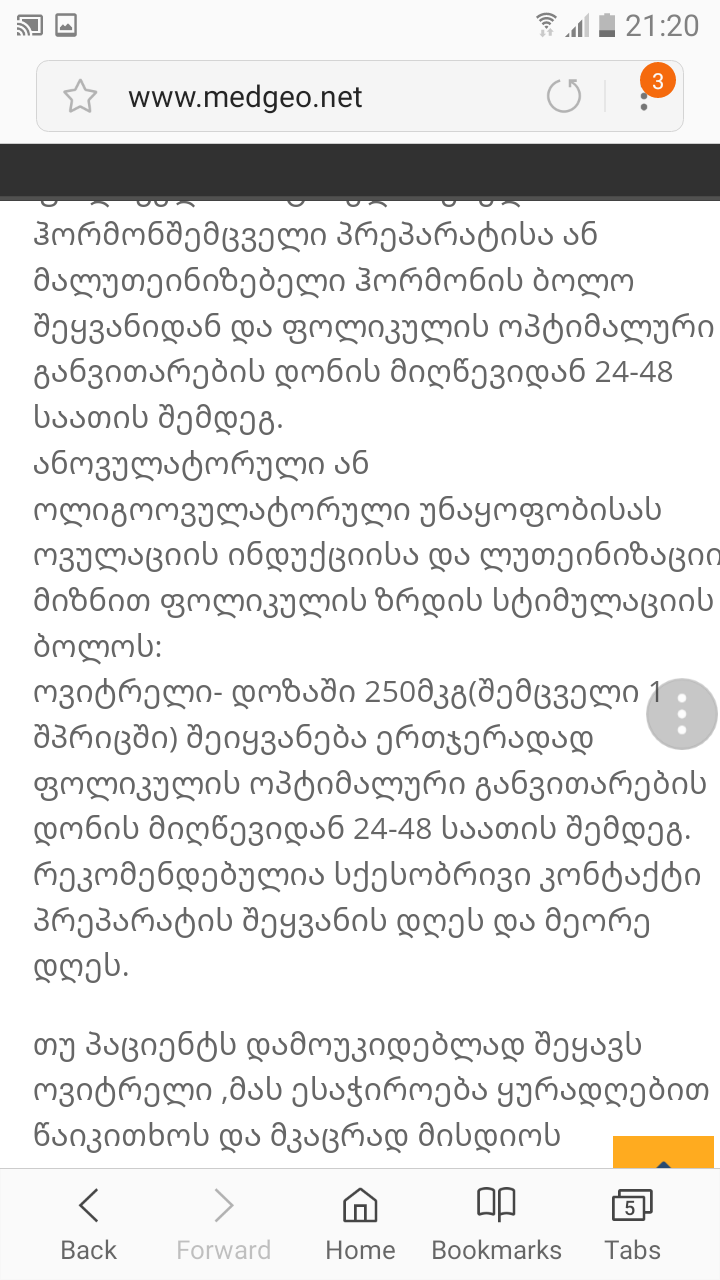720x1280 pixels.
Task: Tap the orange scroll-to-top button
Action: (663, 1152)
